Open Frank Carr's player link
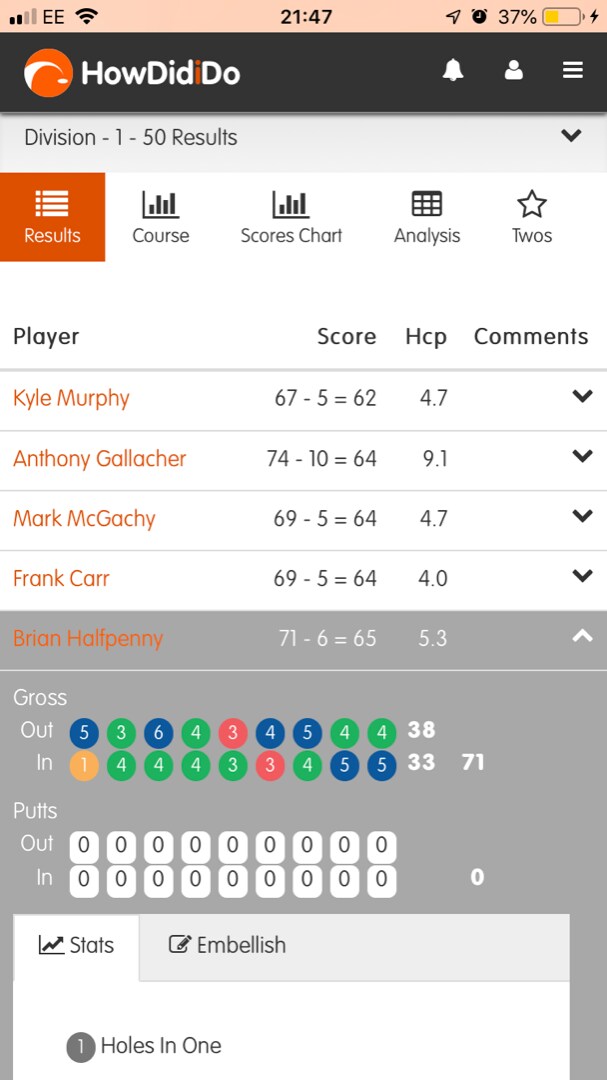607x1080 pixels. (61, 578)
